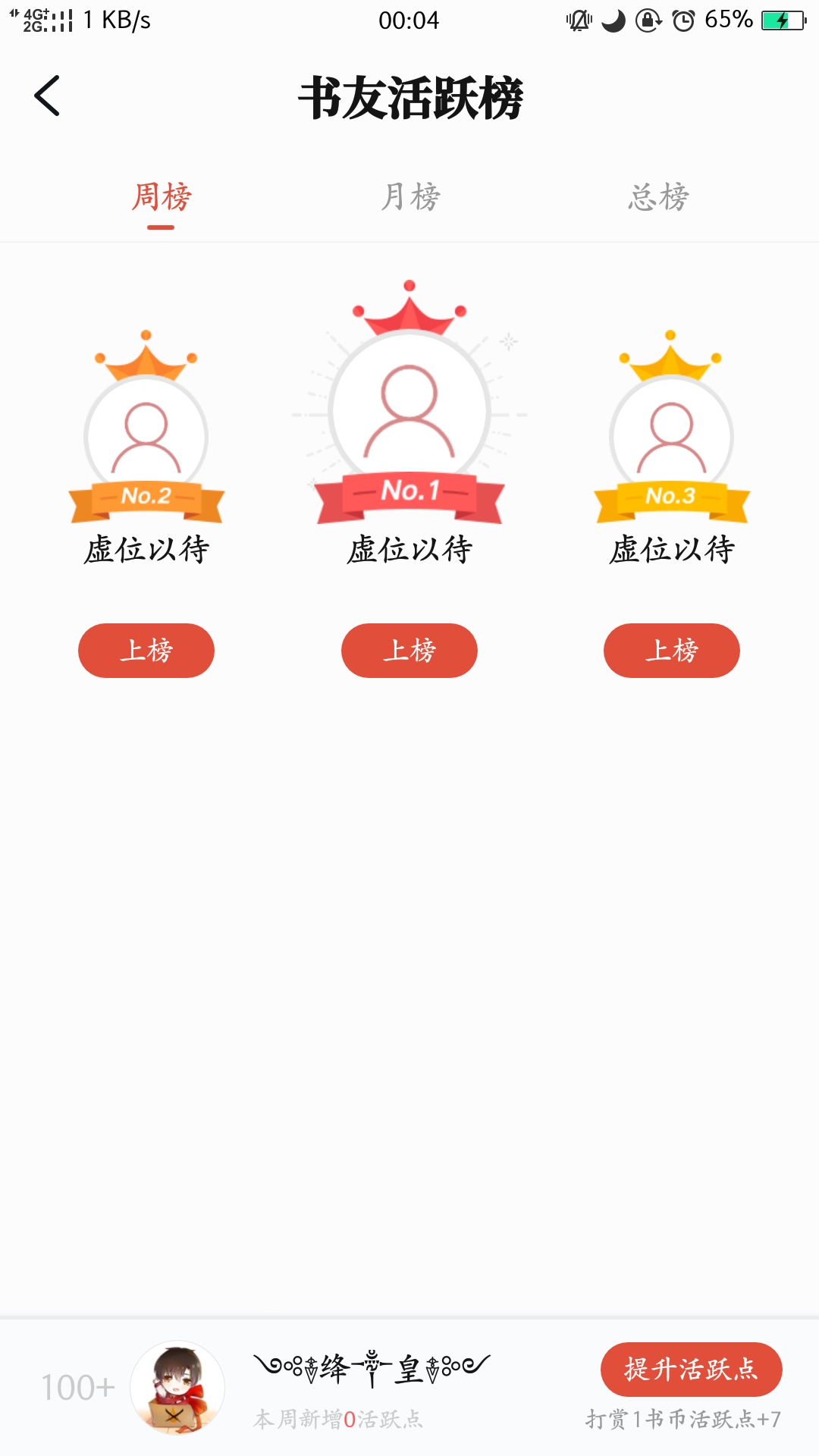
Task: Tap 上榜 under the No.2 spot
Action: (x=146, y=651)
